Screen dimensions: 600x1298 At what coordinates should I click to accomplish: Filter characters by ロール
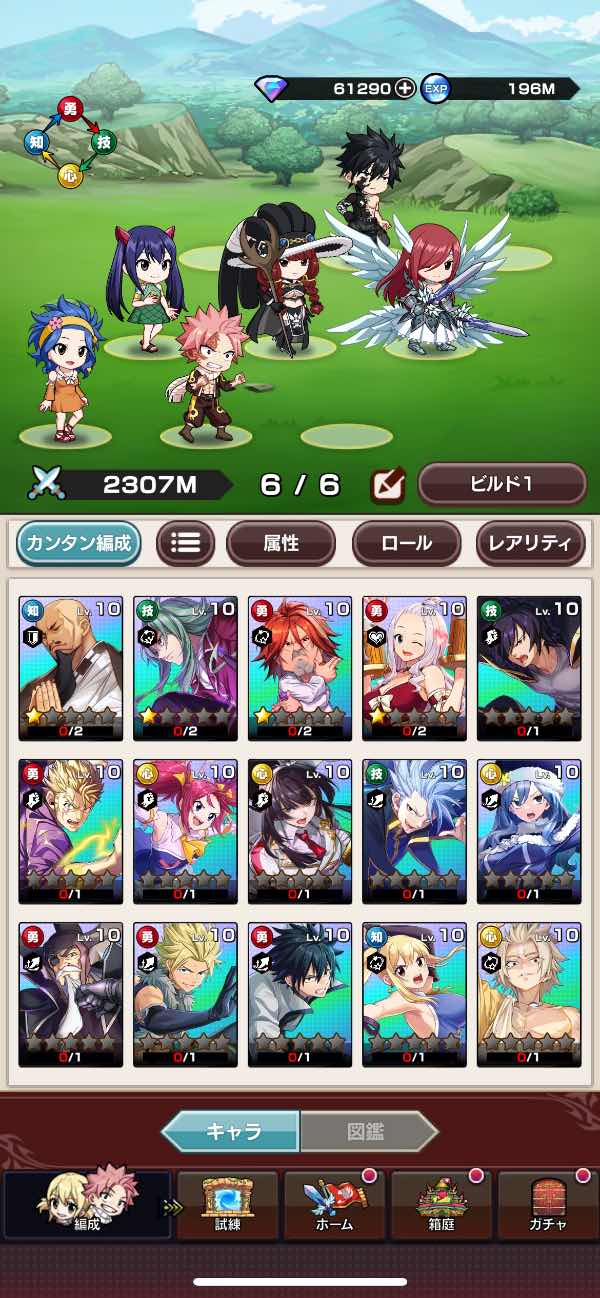click(x=406, y=543)
